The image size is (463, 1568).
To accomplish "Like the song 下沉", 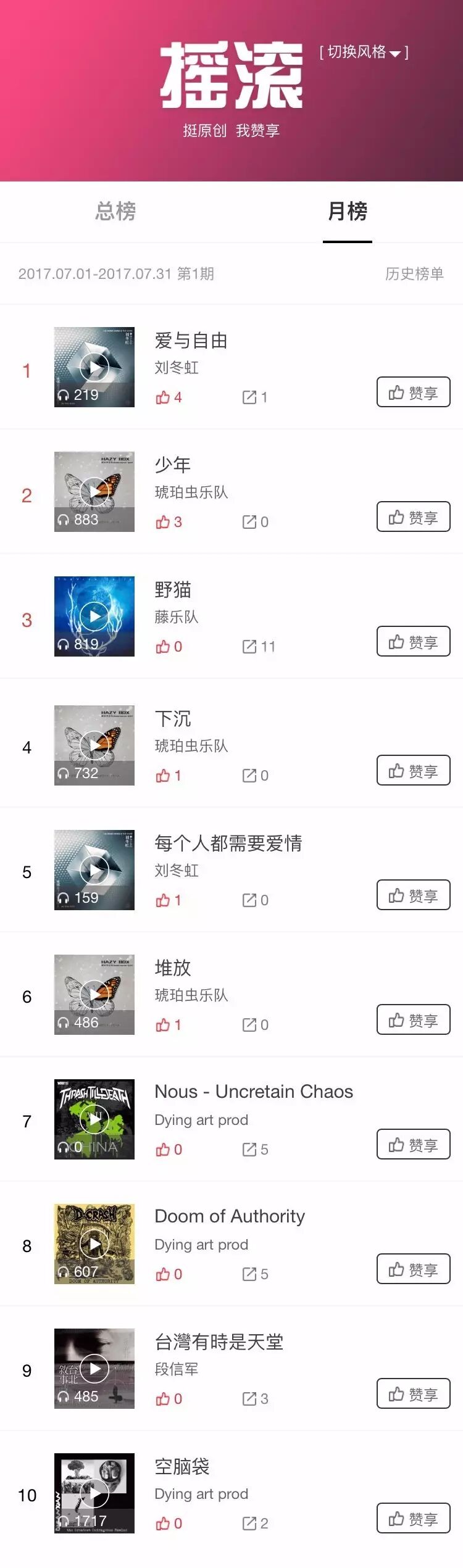I will pyautogui.click(x=168, y=776).
